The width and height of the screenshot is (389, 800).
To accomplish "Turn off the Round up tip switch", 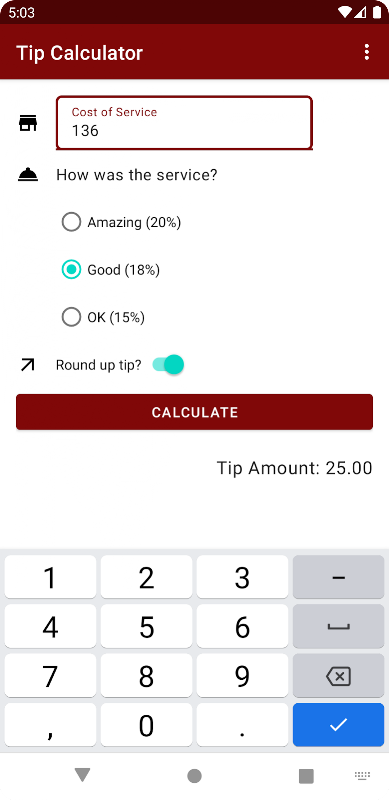I will click(x=168, y=365).
